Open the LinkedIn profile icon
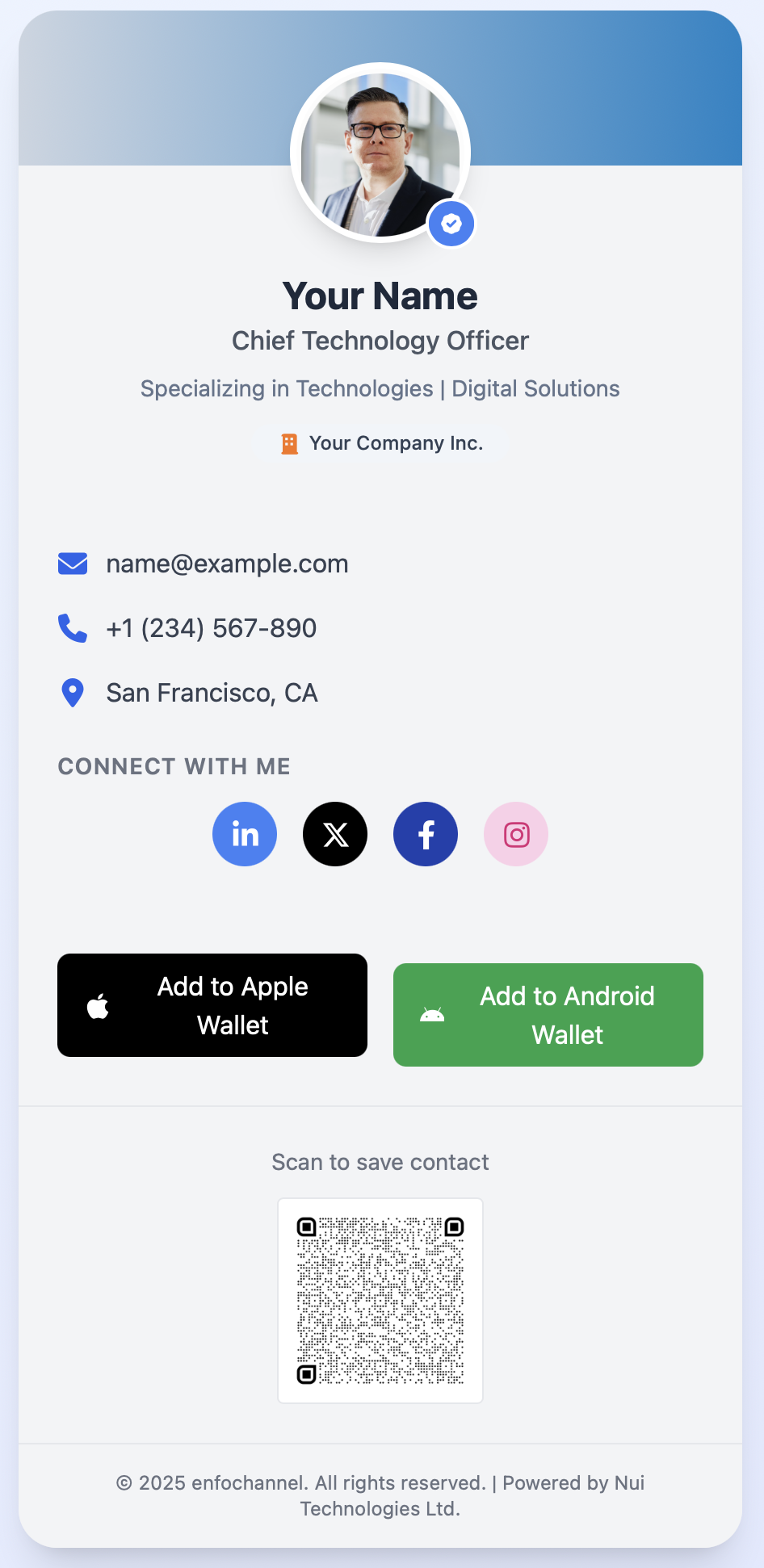764x1568 pixels. pyautogui.click(x=245, y=834)
